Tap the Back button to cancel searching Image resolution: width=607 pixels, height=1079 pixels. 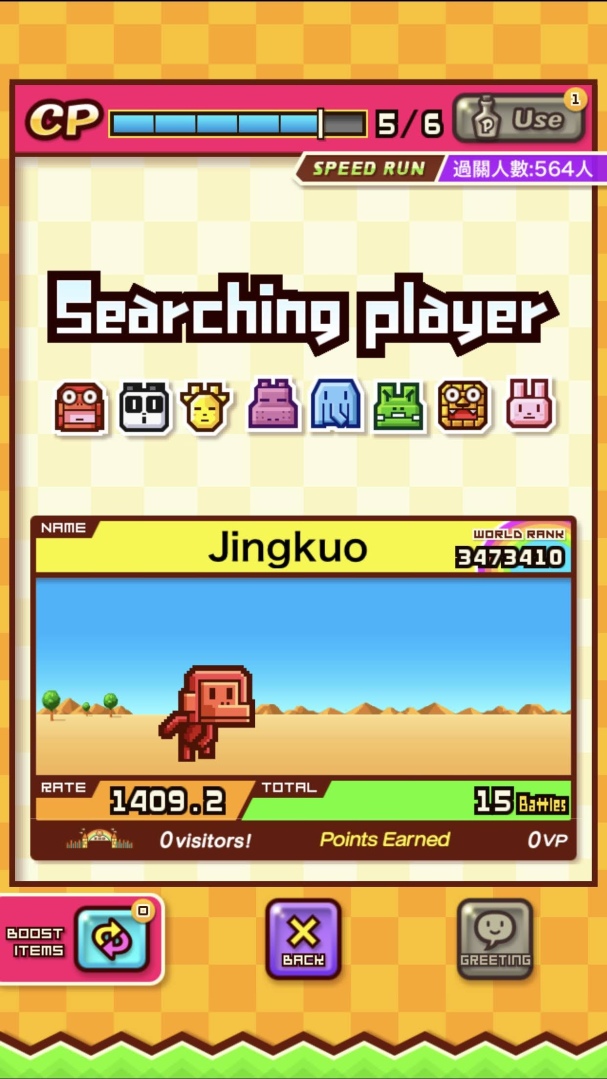point(303,939)
